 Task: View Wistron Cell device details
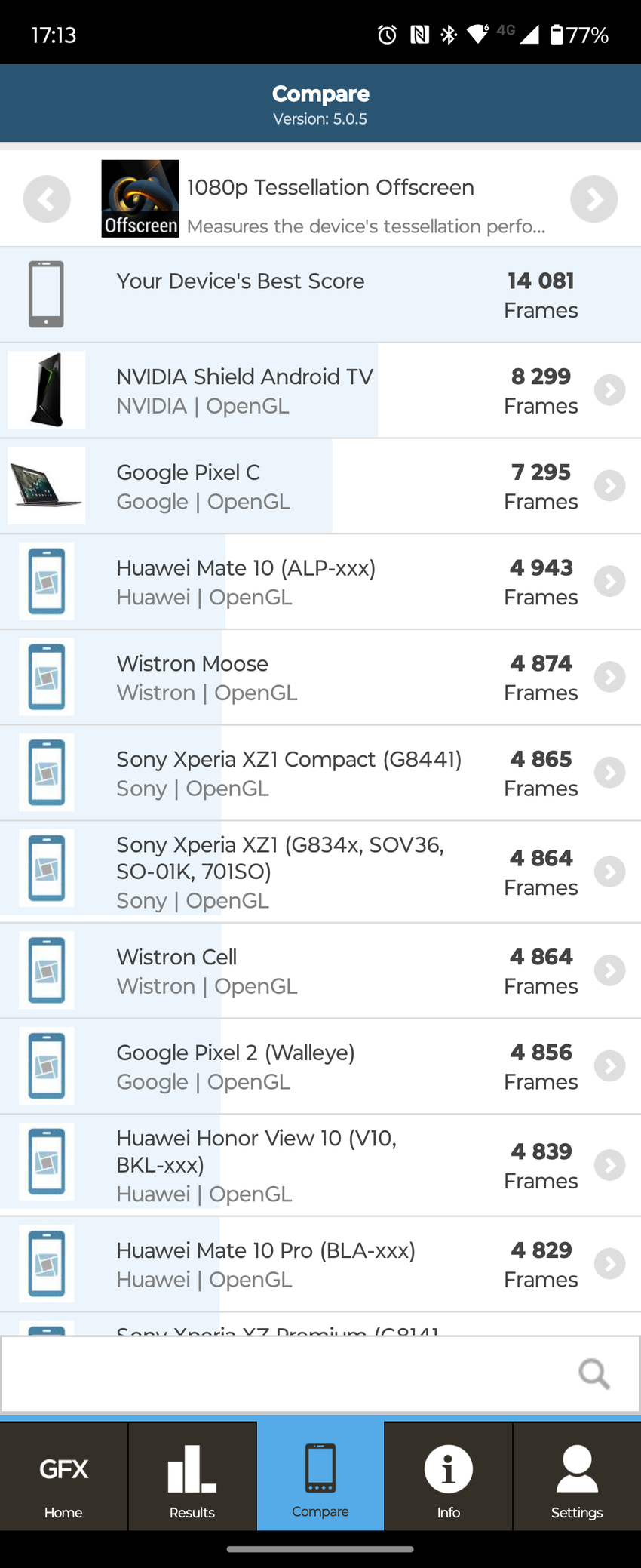click(x=320, y=970)
